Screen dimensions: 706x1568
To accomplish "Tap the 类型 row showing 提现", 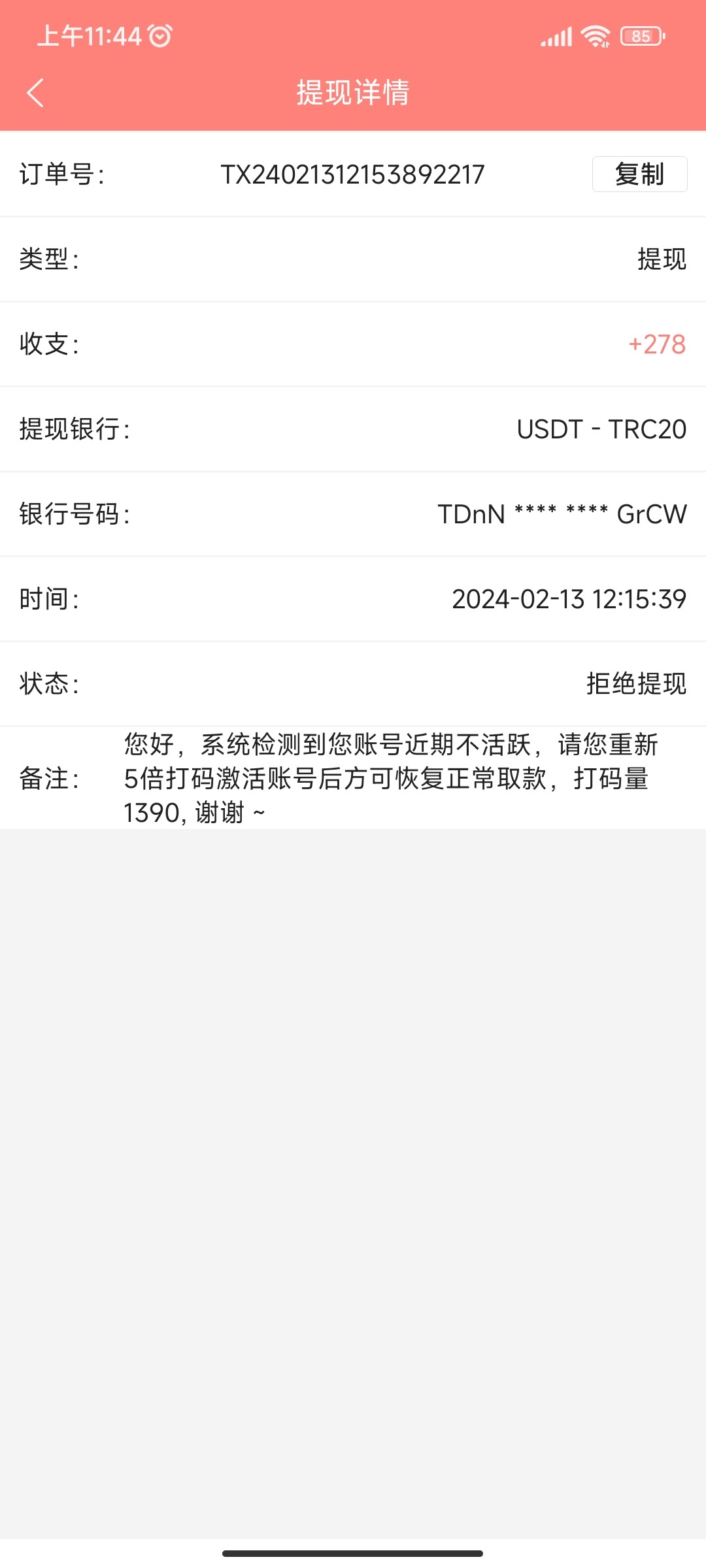I will 353,259.
